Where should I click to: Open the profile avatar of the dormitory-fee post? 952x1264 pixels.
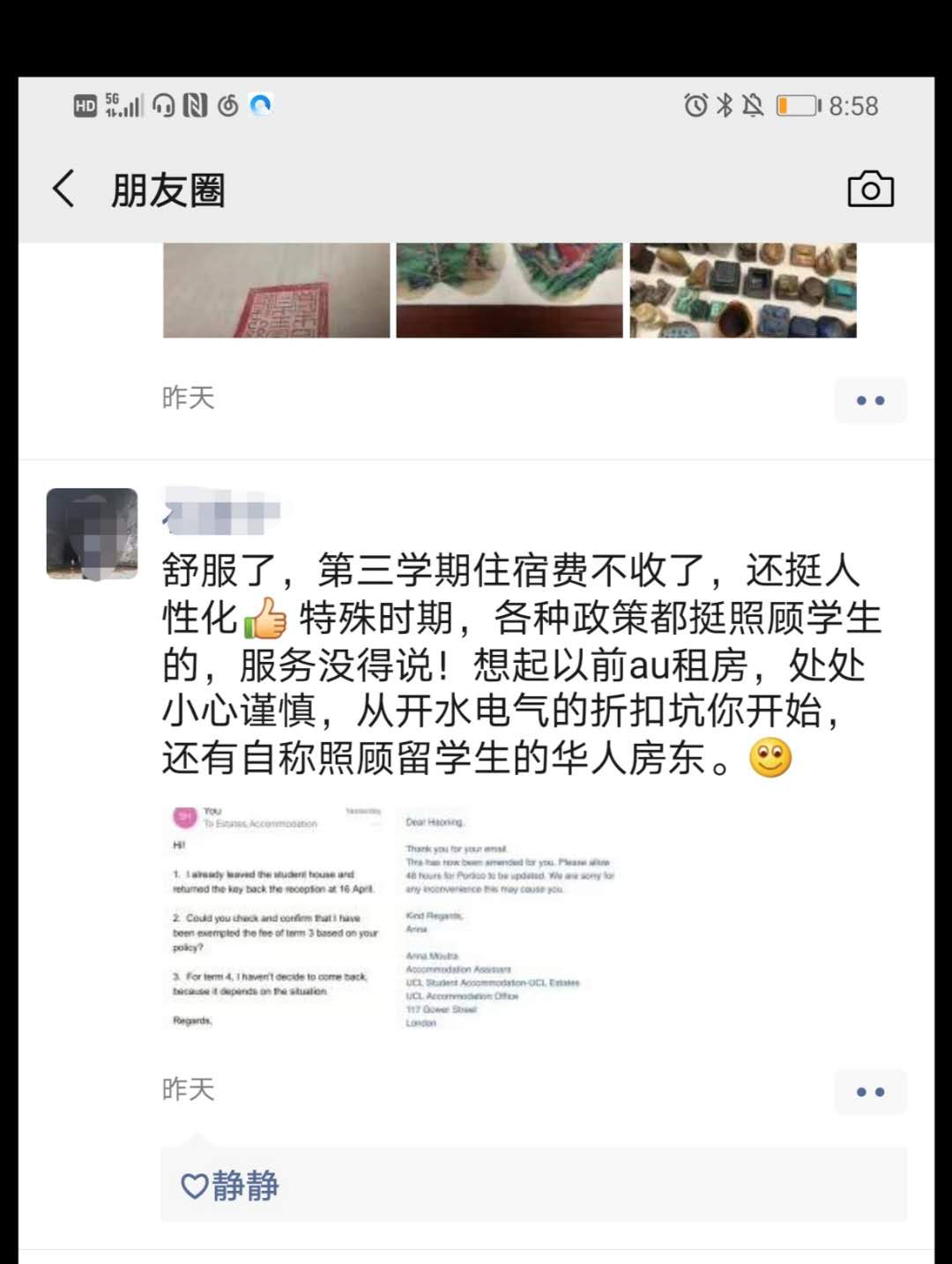92,533
